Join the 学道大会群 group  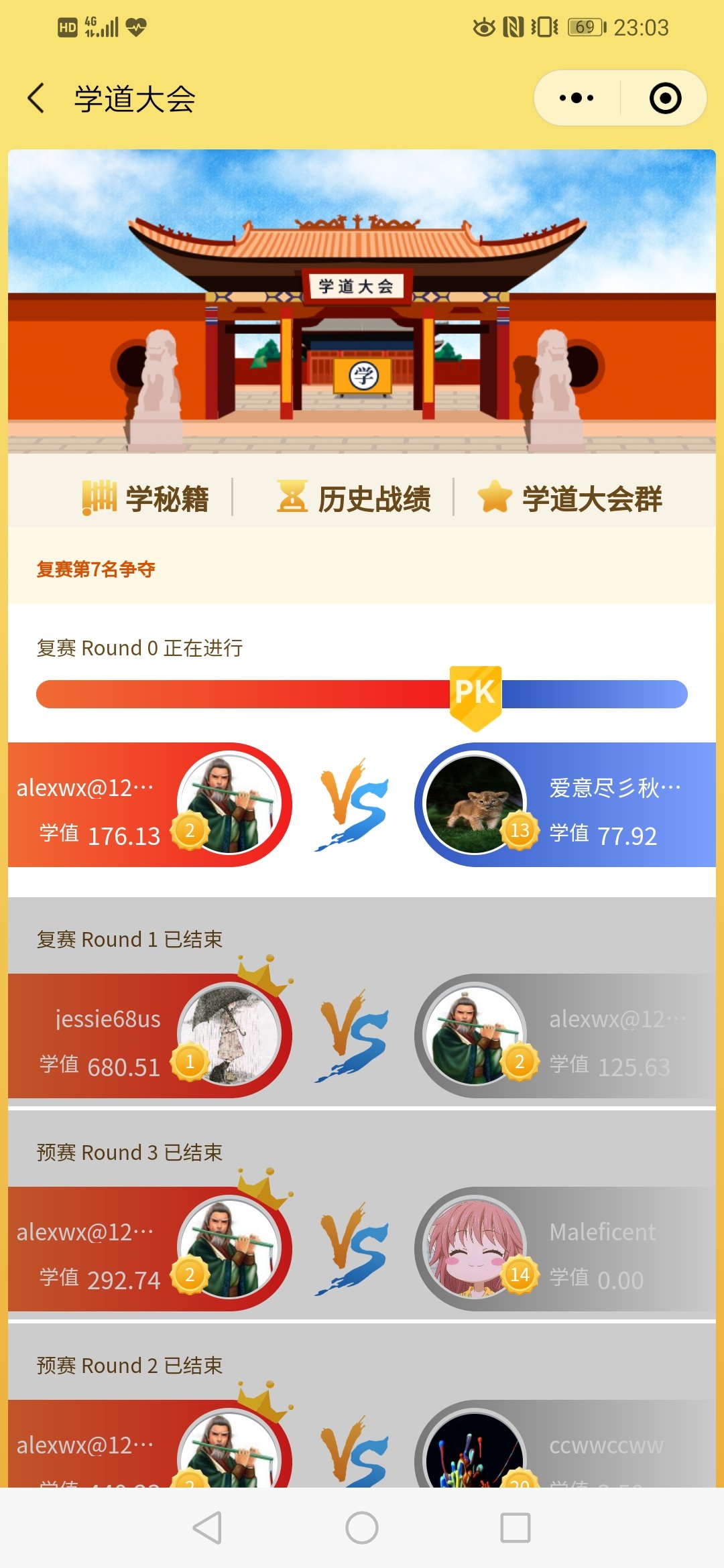point(570,498)
